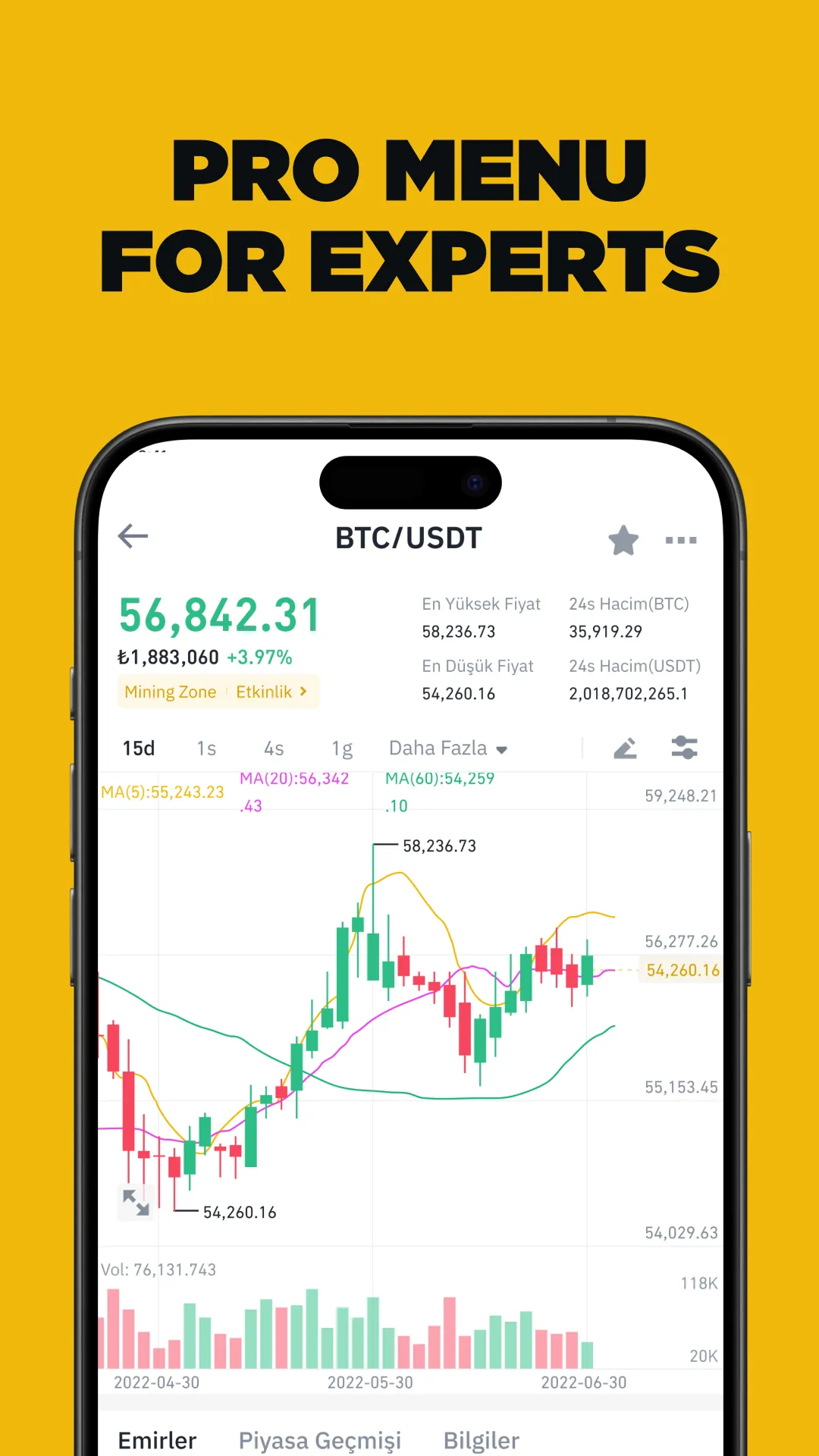This screenshot has width=819, height=1456.
Task: Select the Emirler tab
Action: pos(157,1439)
